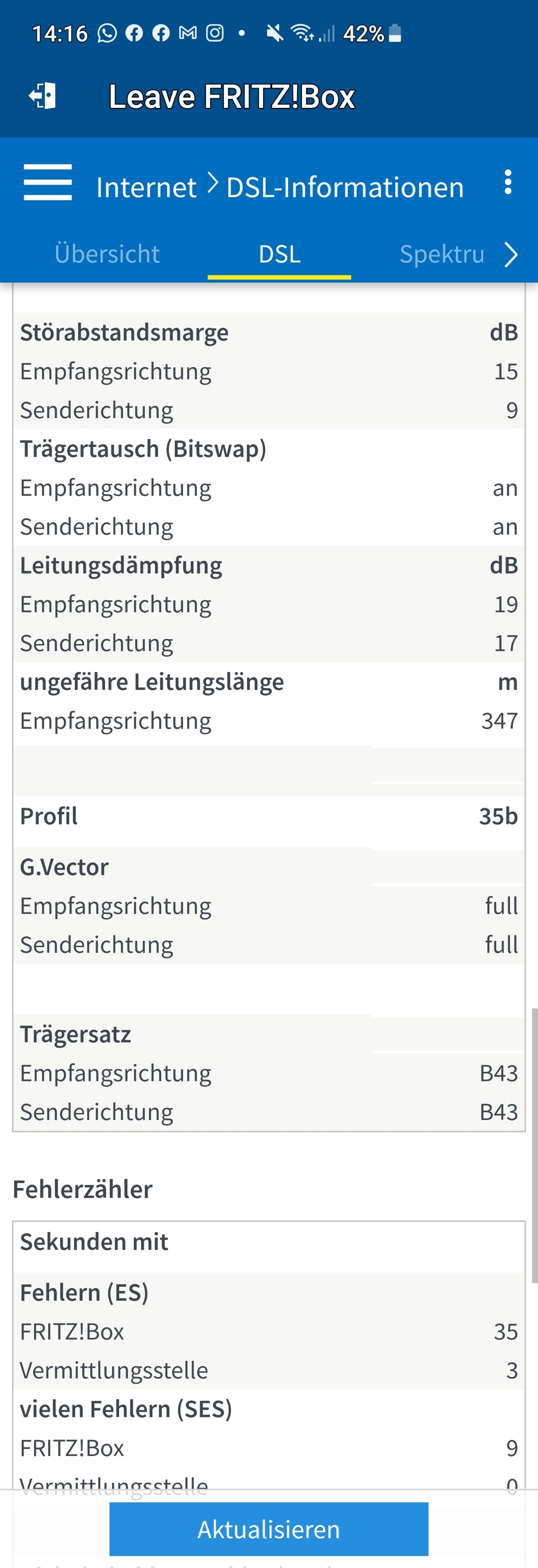The width and height of the screenshot is (538, 1568).
Task: Go to the Internet breadcrumb
Action: [x=146, y=187]
